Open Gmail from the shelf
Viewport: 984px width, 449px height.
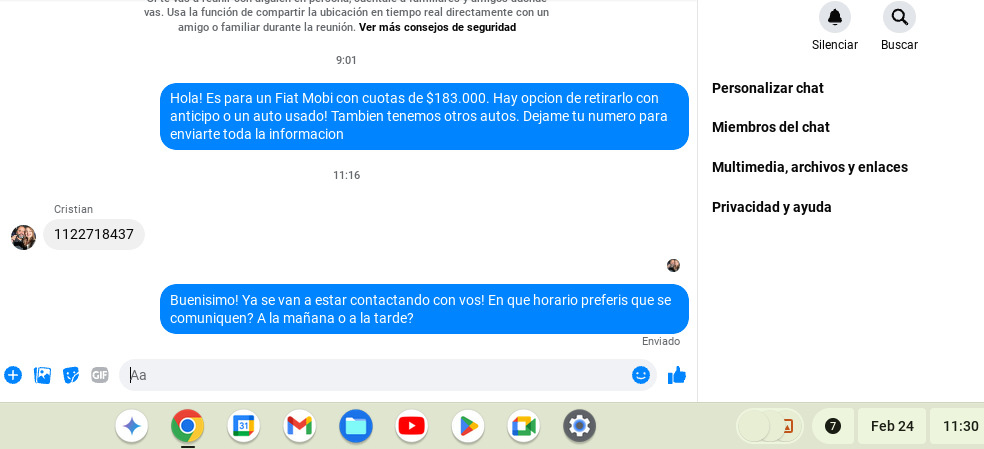[x=299, y=426]
